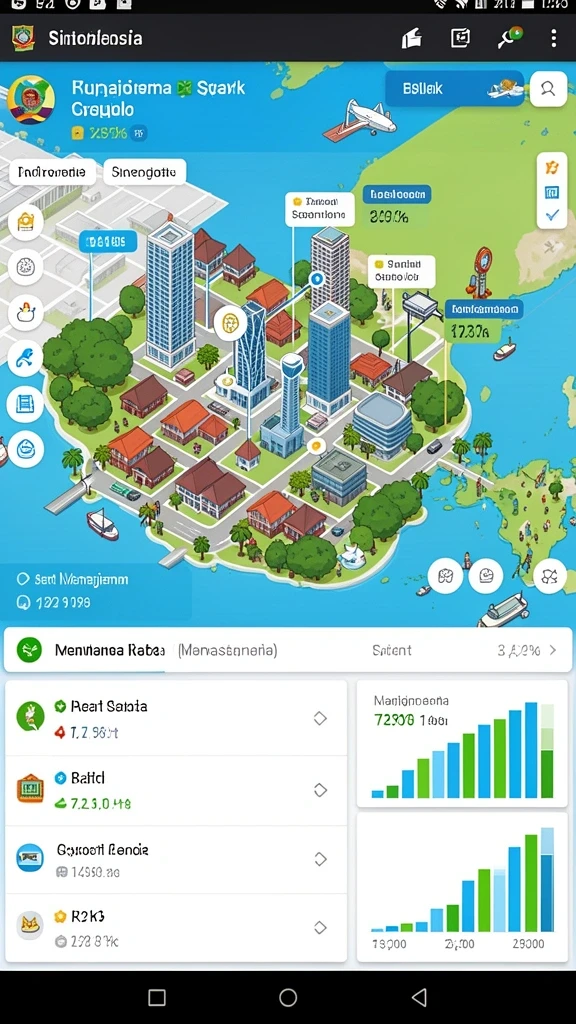Tap the Bsllek button with the airplane
Viewport: 576px width, 1024px height.
[x=455, y=89]
